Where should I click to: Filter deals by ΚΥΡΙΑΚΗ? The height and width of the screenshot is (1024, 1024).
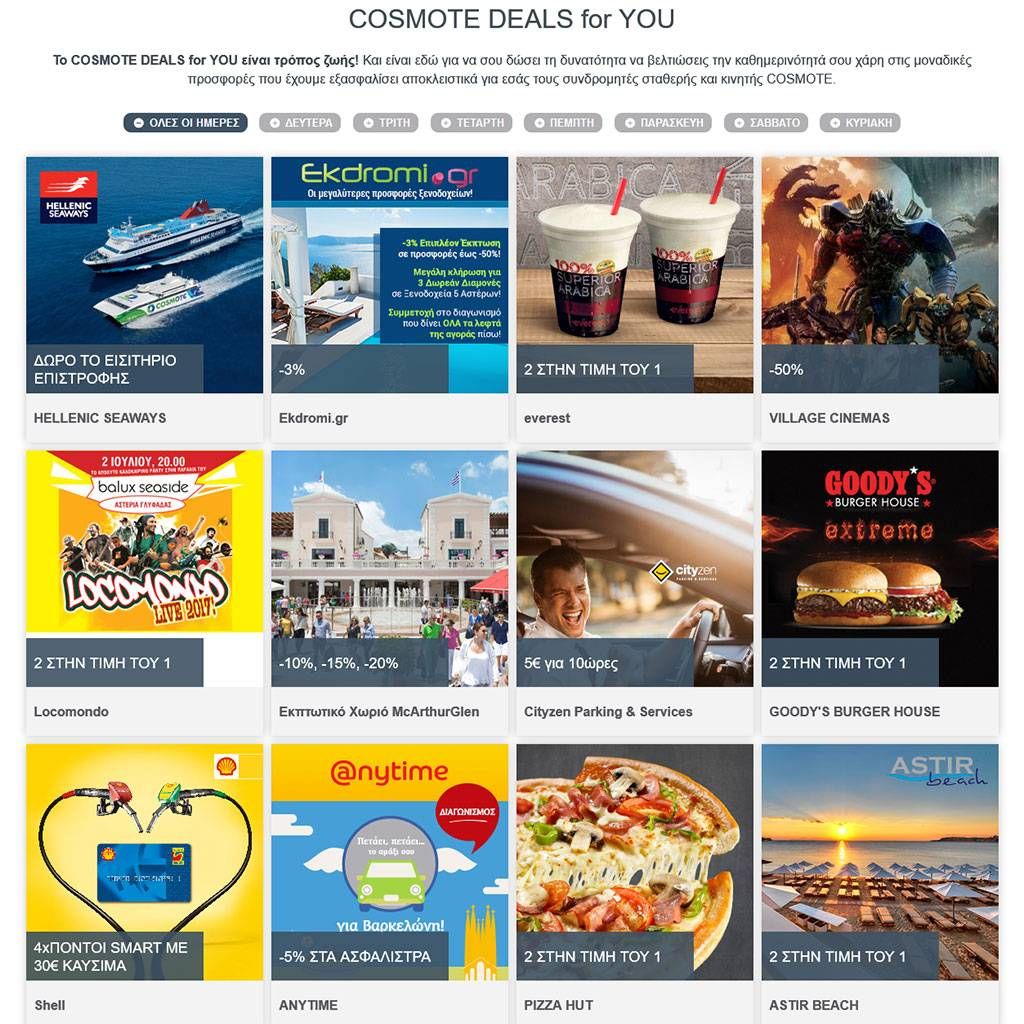(x=860, y=123)
